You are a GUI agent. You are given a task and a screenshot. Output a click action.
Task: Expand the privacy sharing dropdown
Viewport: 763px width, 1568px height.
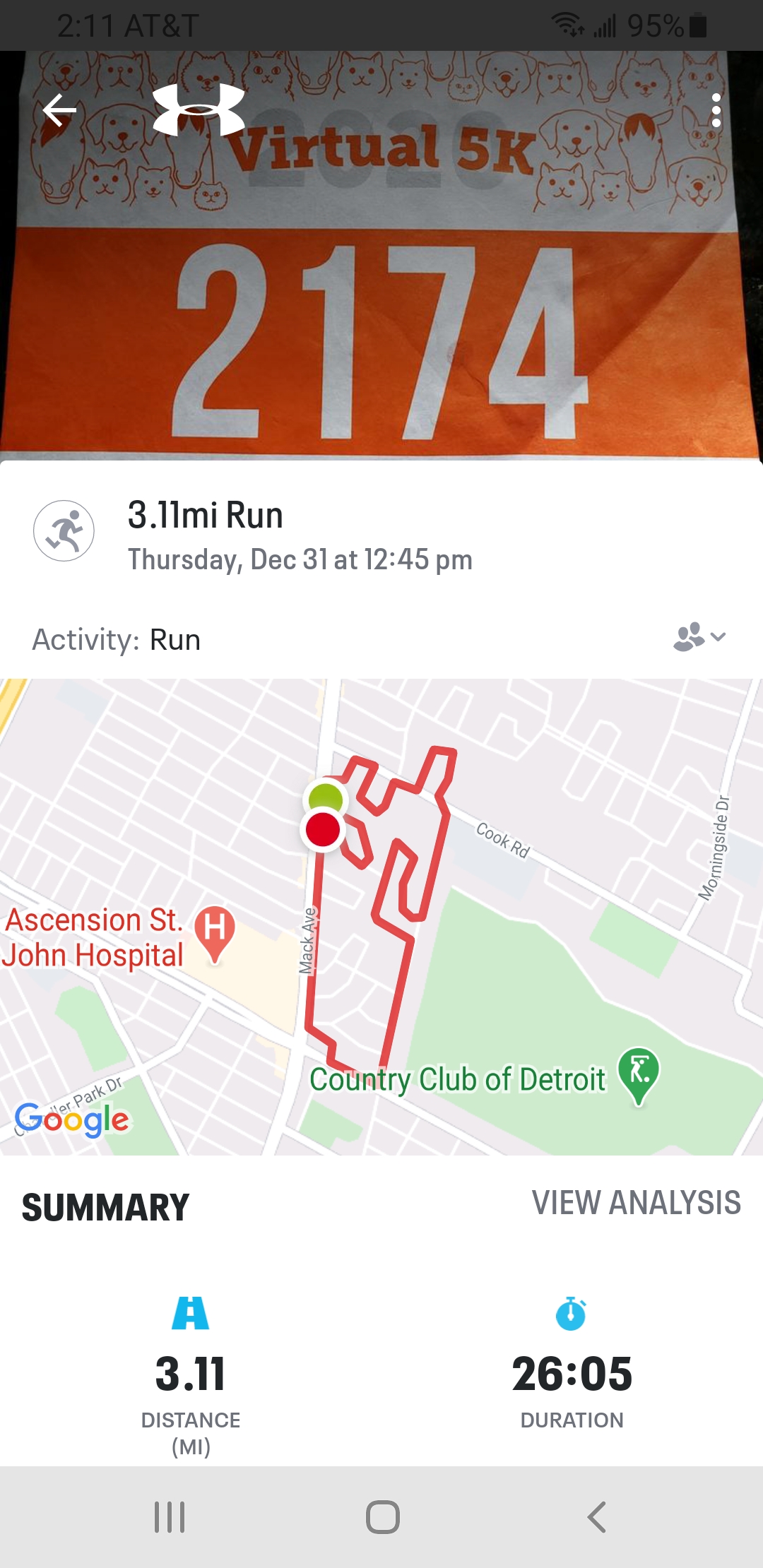[699, 637]
